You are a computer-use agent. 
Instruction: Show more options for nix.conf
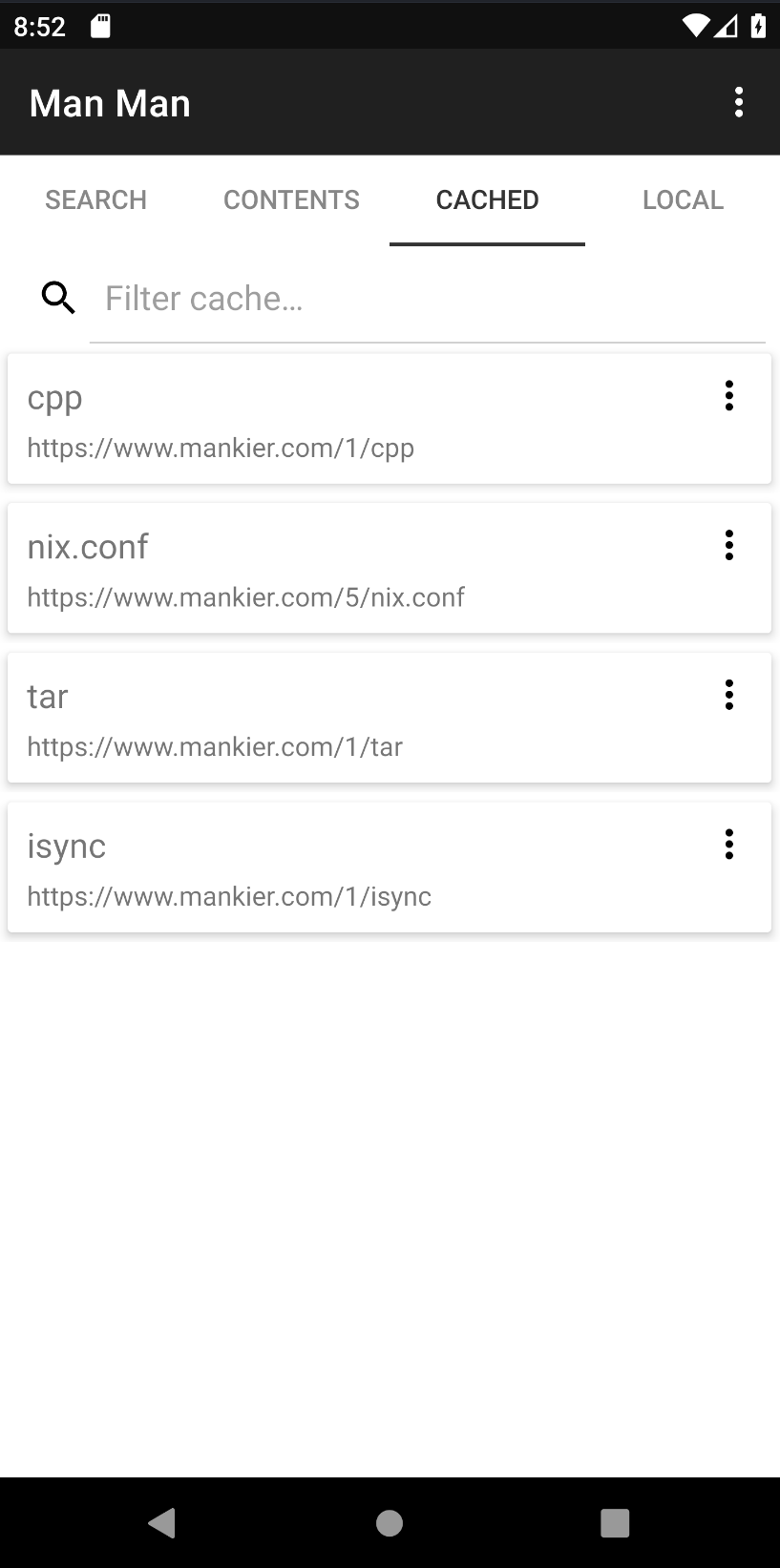pos(729,545)
